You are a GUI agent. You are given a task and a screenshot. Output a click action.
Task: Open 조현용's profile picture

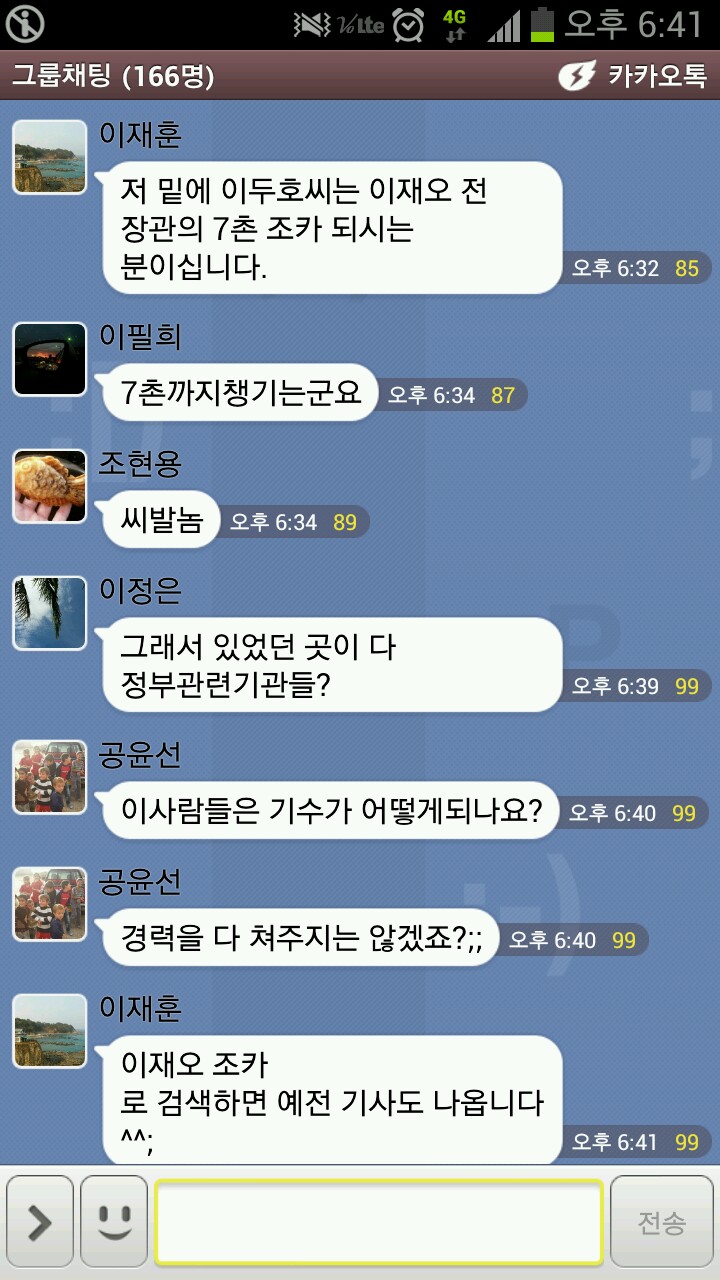49,486
